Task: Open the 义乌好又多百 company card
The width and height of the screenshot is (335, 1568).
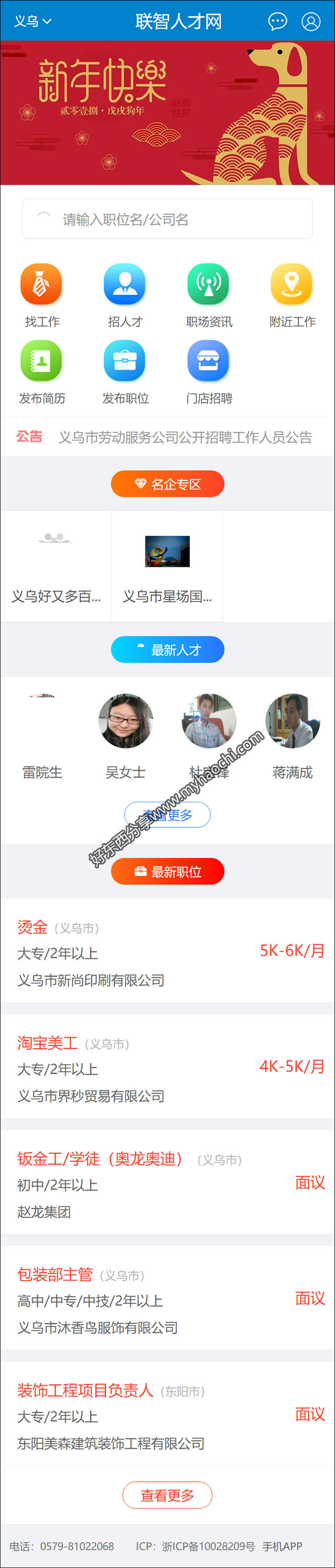Action: click(56, 566)
